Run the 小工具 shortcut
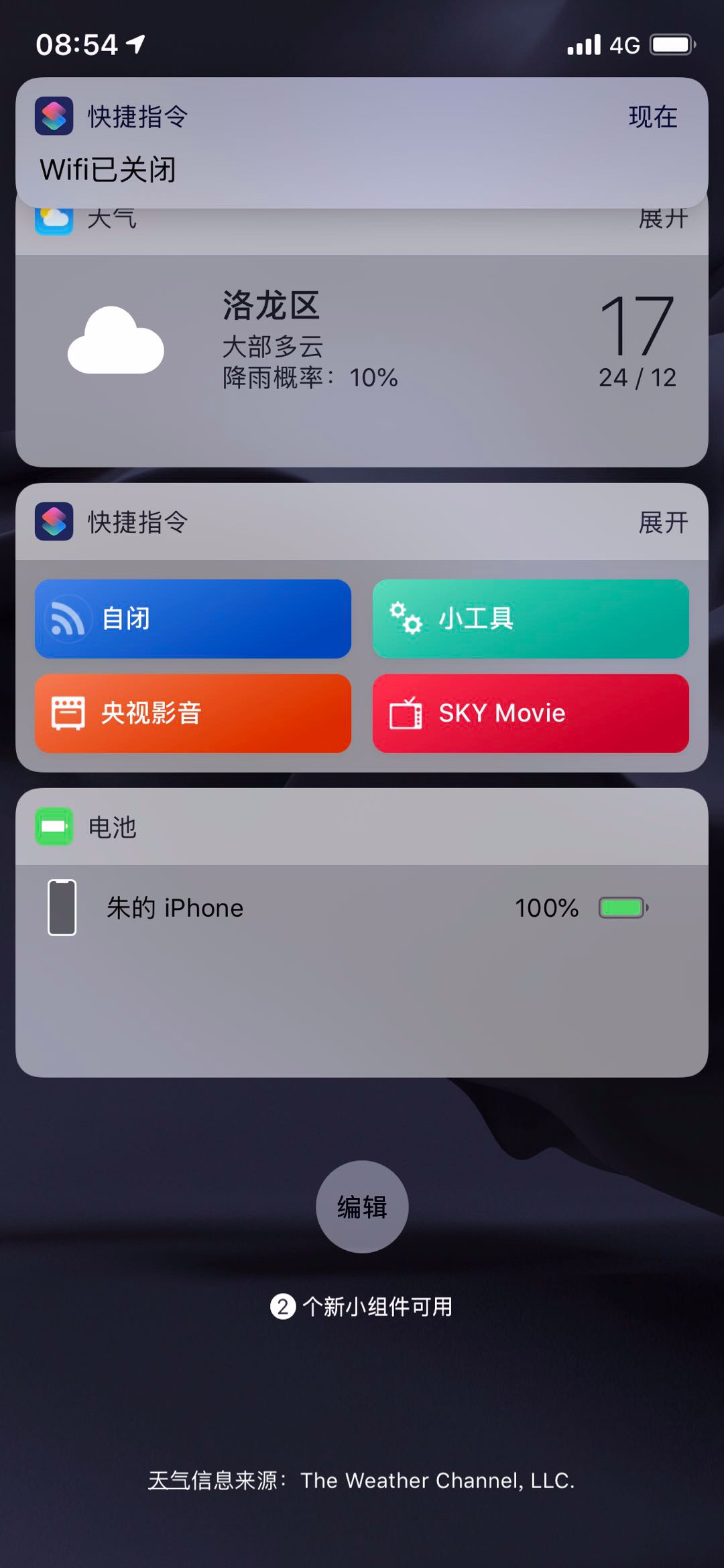The image size is (724, 1568). [530, 618]
